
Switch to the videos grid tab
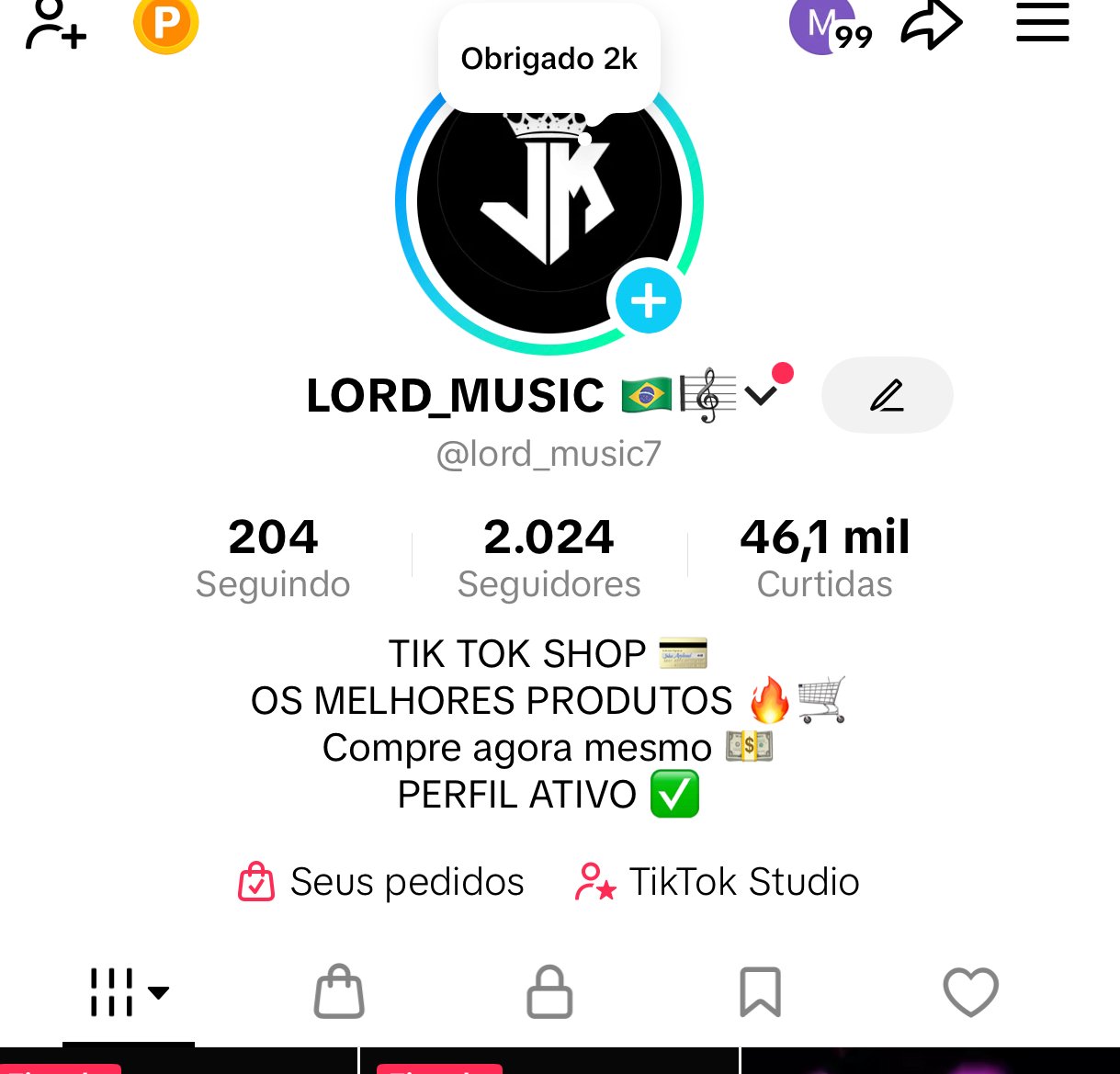tap(128, 992)
